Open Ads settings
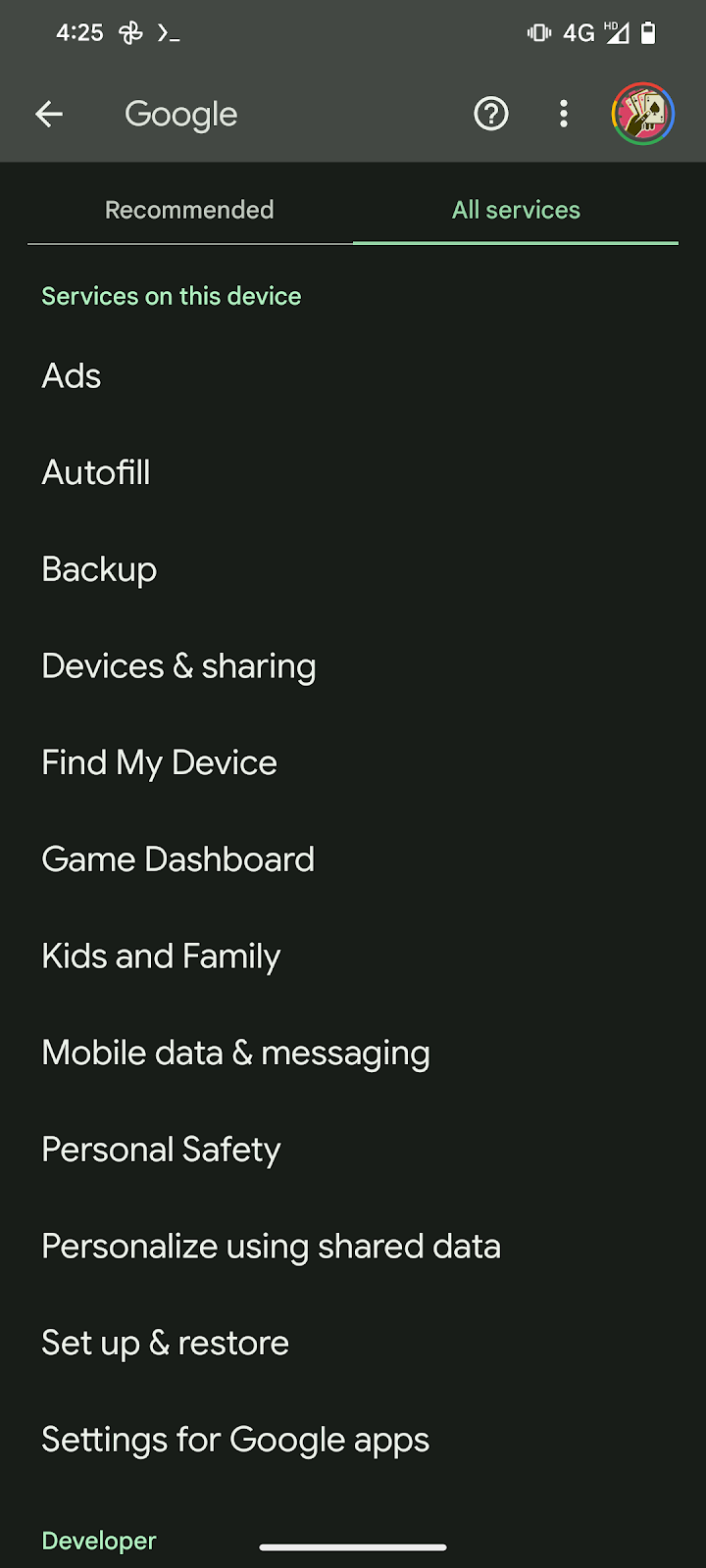Image resolution: width=706 pixels, height=1568 pixels. pos(353,376)
